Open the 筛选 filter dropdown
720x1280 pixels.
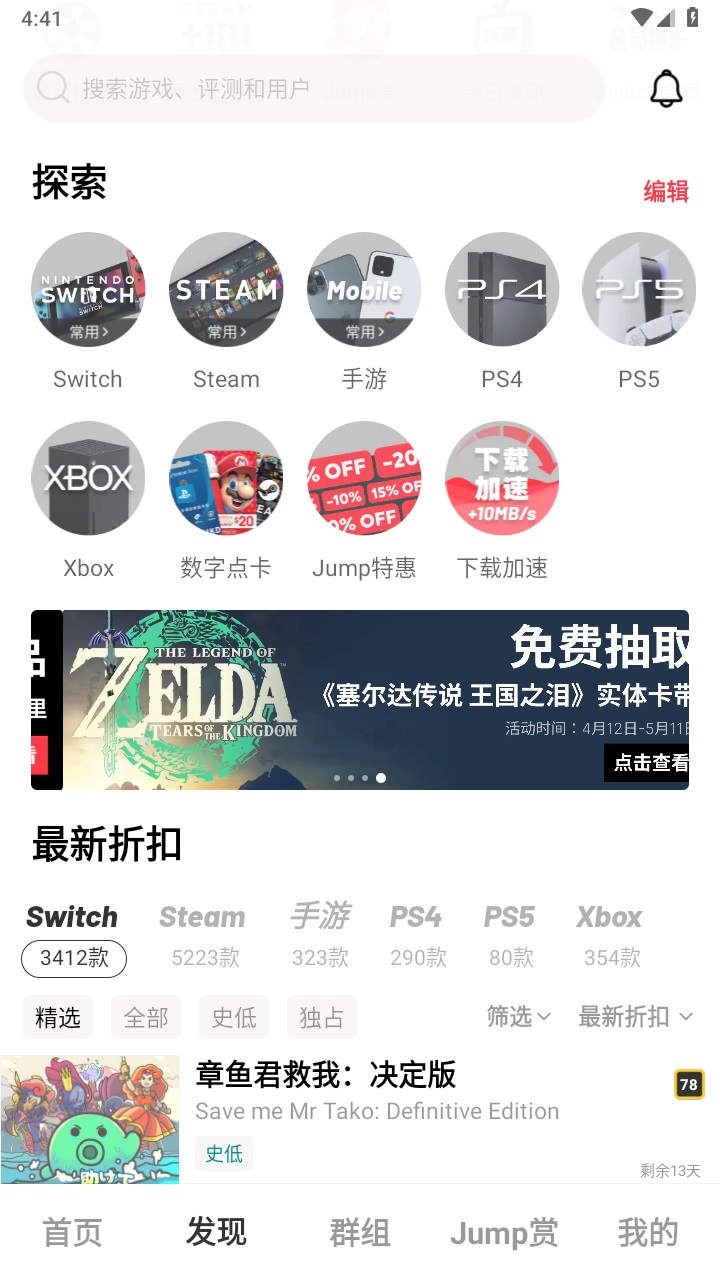518,1016
